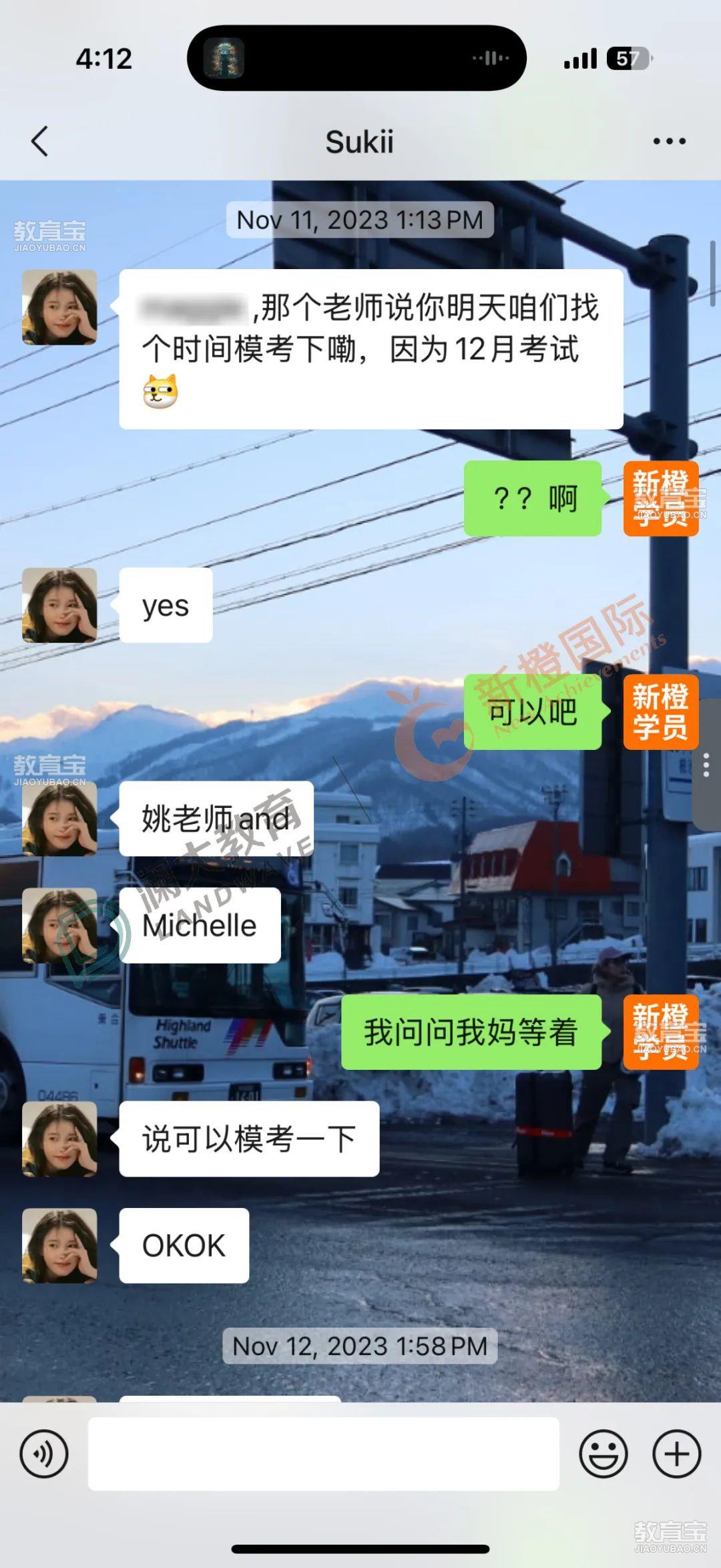
Task: Switch to voice message input
Action: coord(44,1454)
